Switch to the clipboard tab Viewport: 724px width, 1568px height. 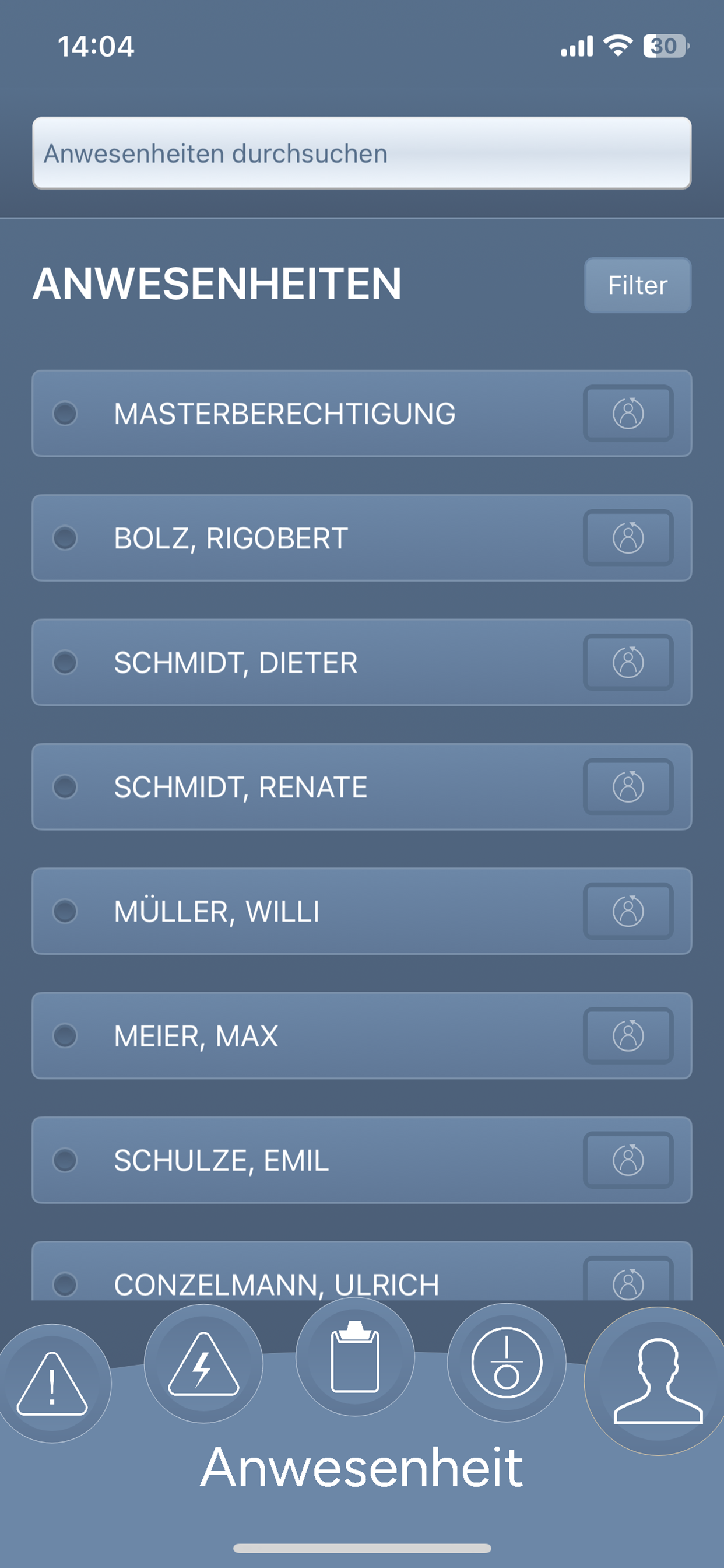[x=354, y=1357]
